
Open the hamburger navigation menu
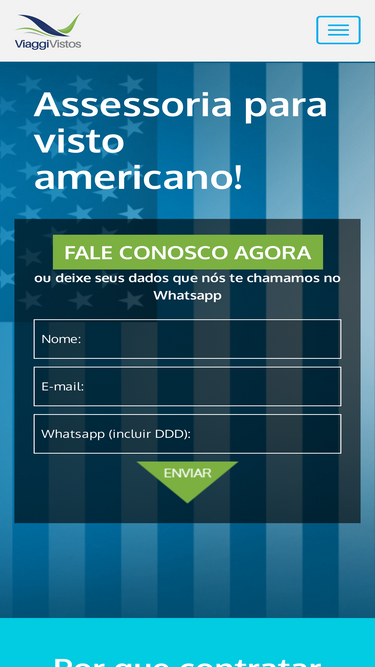point(338,30)
